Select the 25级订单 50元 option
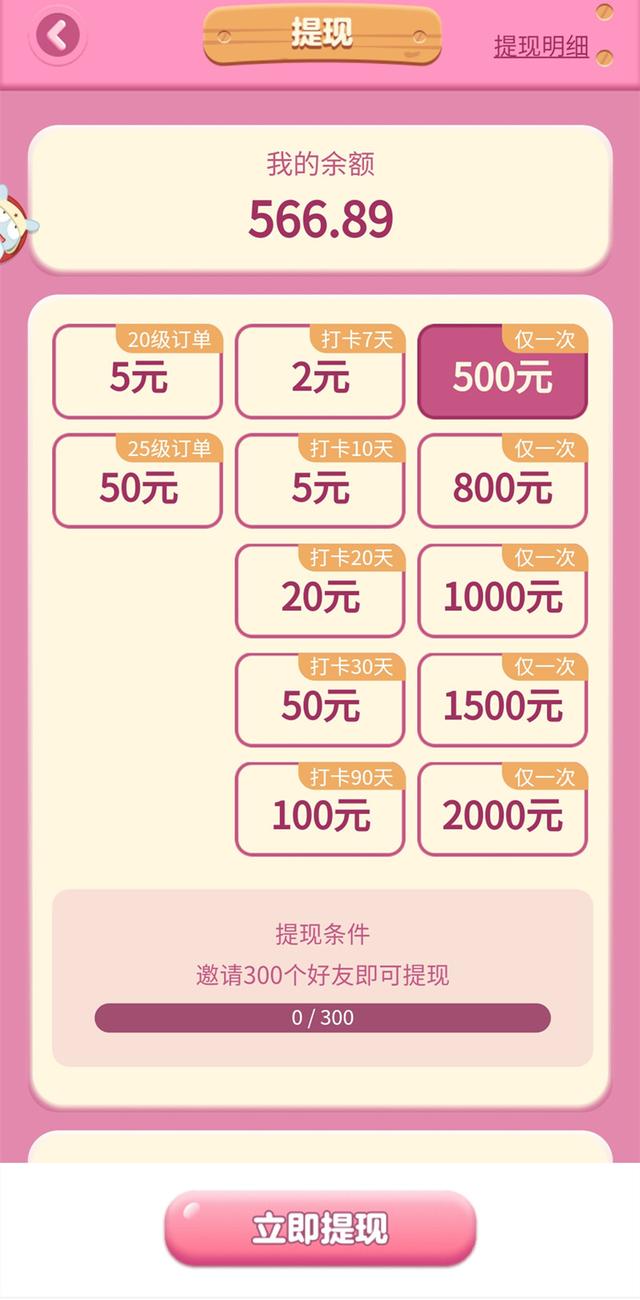The image size is (640, 1300). click(x=137, y=481)
